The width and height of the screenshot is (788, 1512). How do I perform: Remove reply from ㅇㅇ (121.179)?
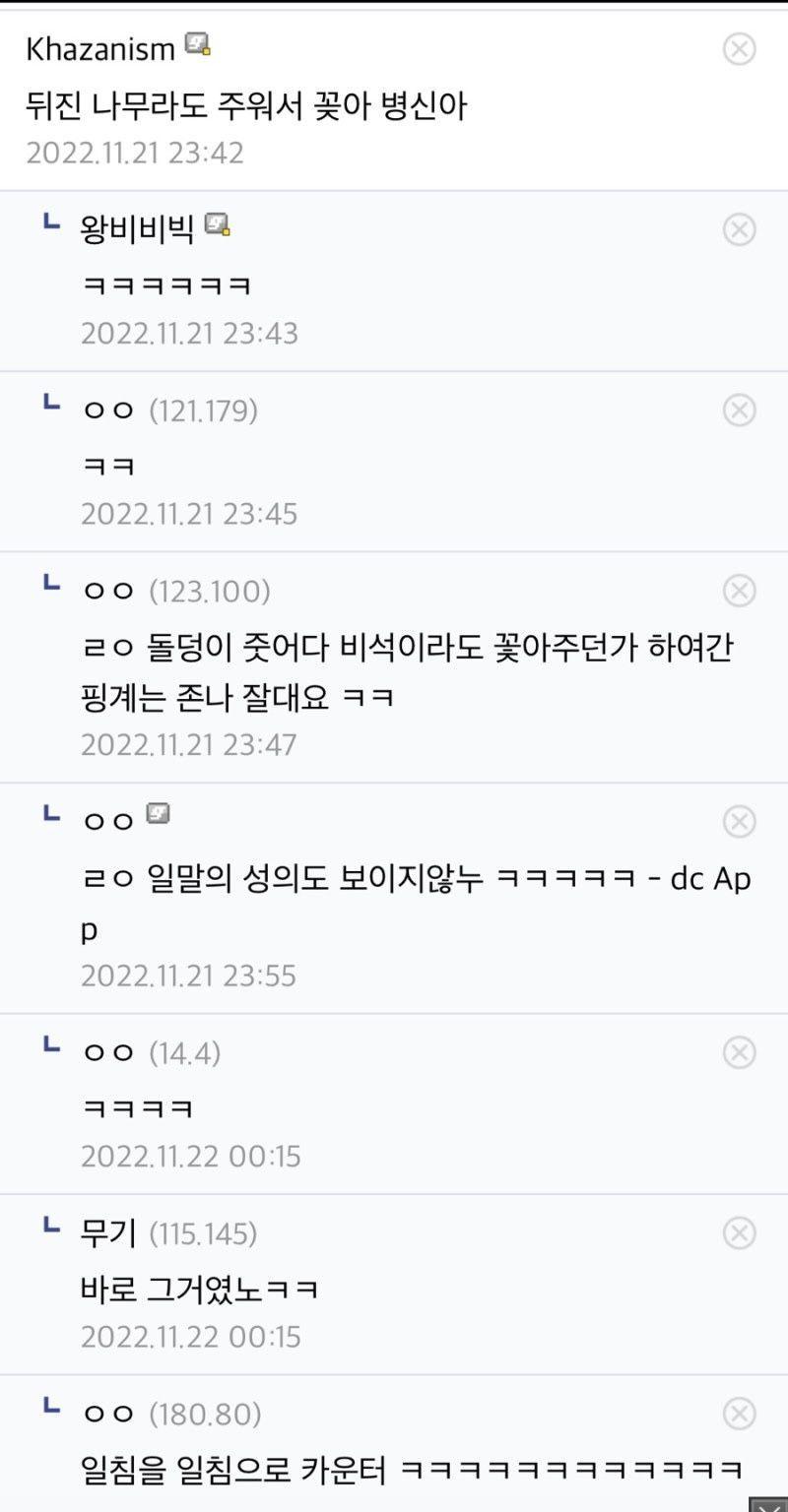click(x=739, y=409)
